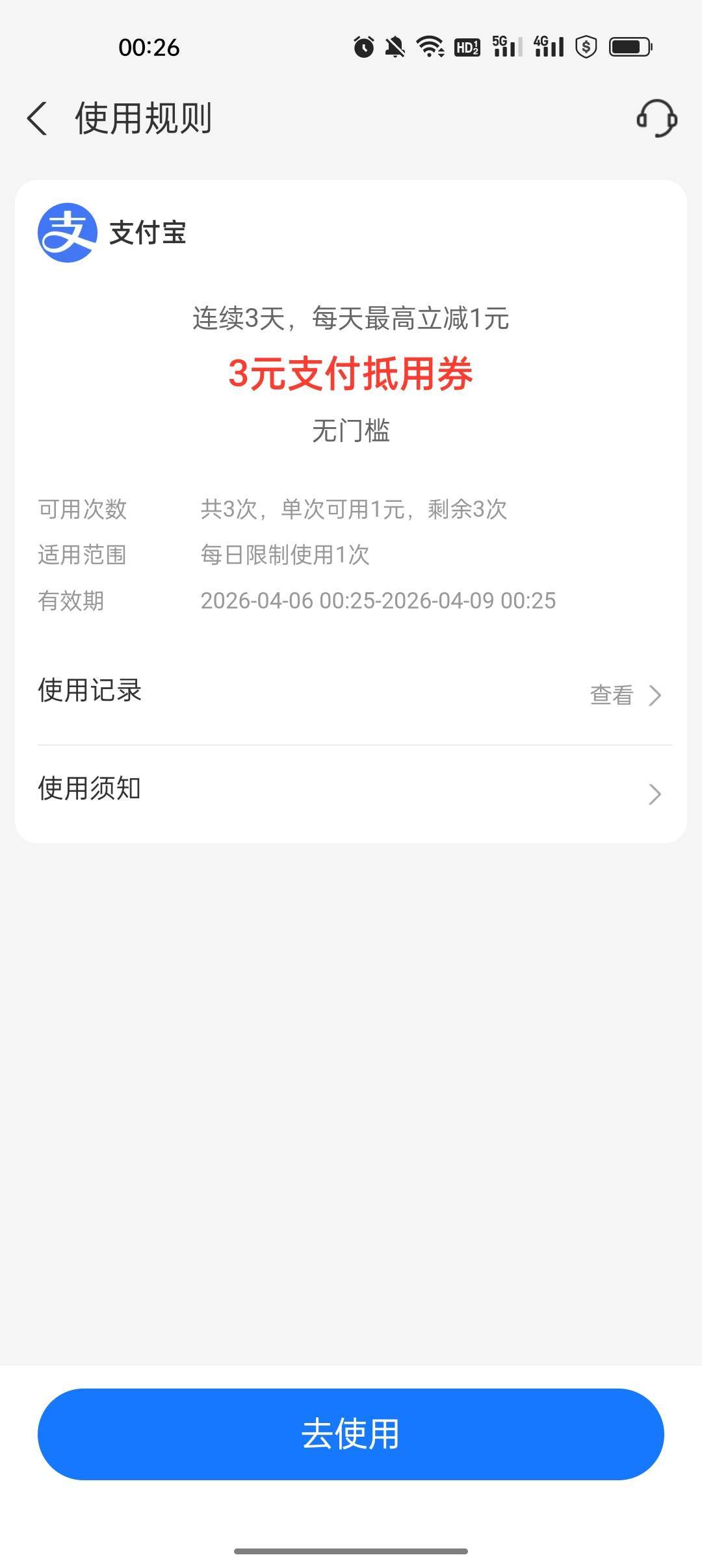Viewport: 702px width, 1568px height.
Task: Open the customer service headset icon
Action: (656, 119)
